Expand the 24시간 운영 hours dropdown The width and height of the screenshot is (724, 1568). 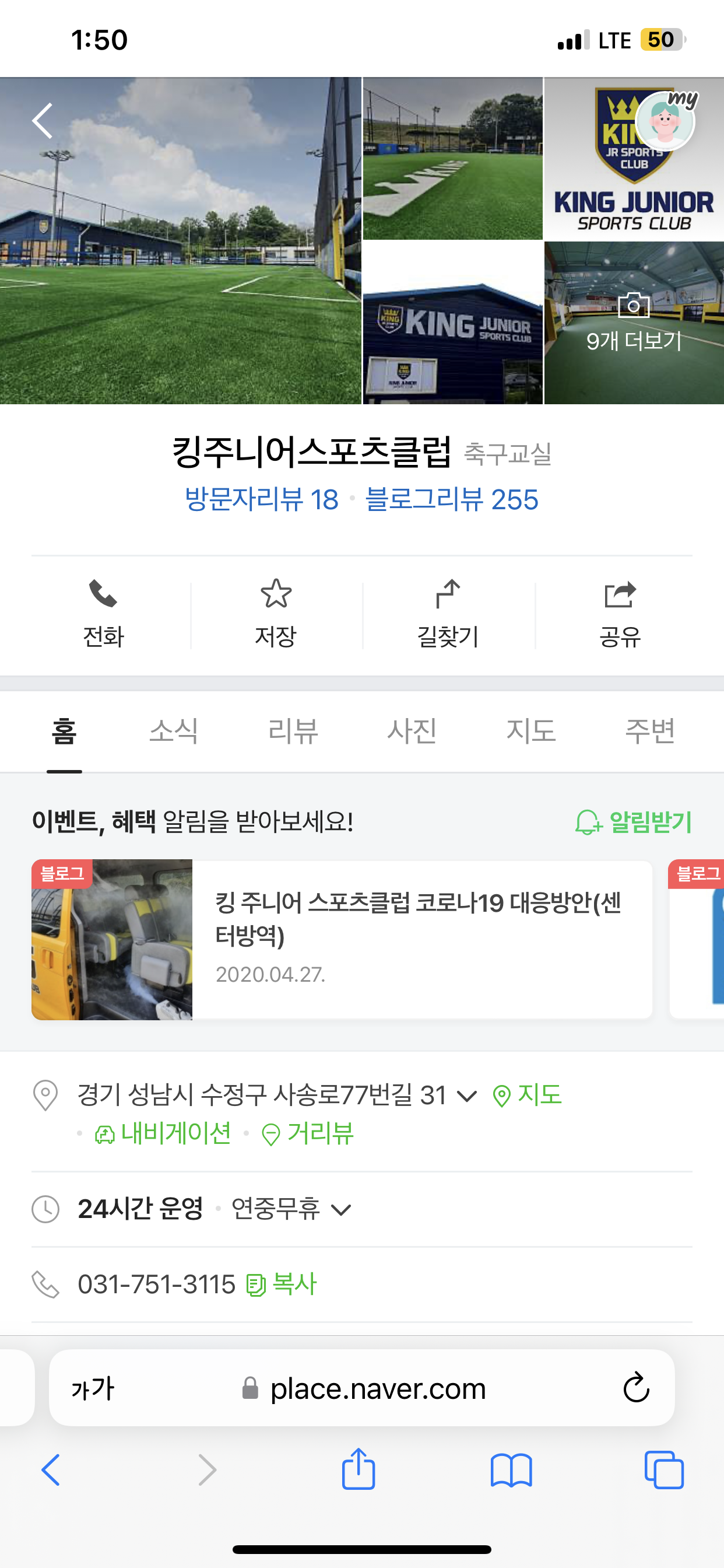pos(340,1209)
